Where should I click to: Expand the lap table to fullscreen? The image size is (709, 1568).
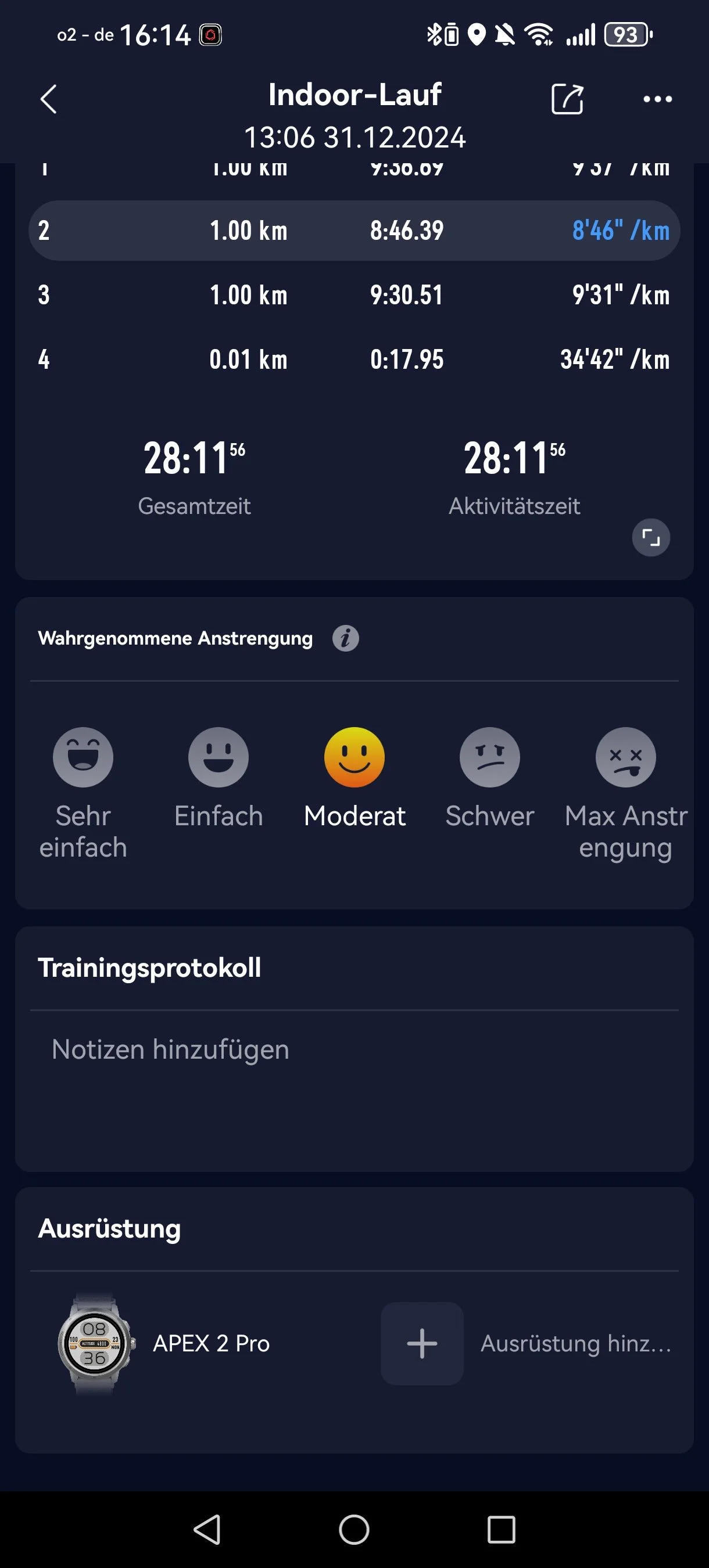650,538
